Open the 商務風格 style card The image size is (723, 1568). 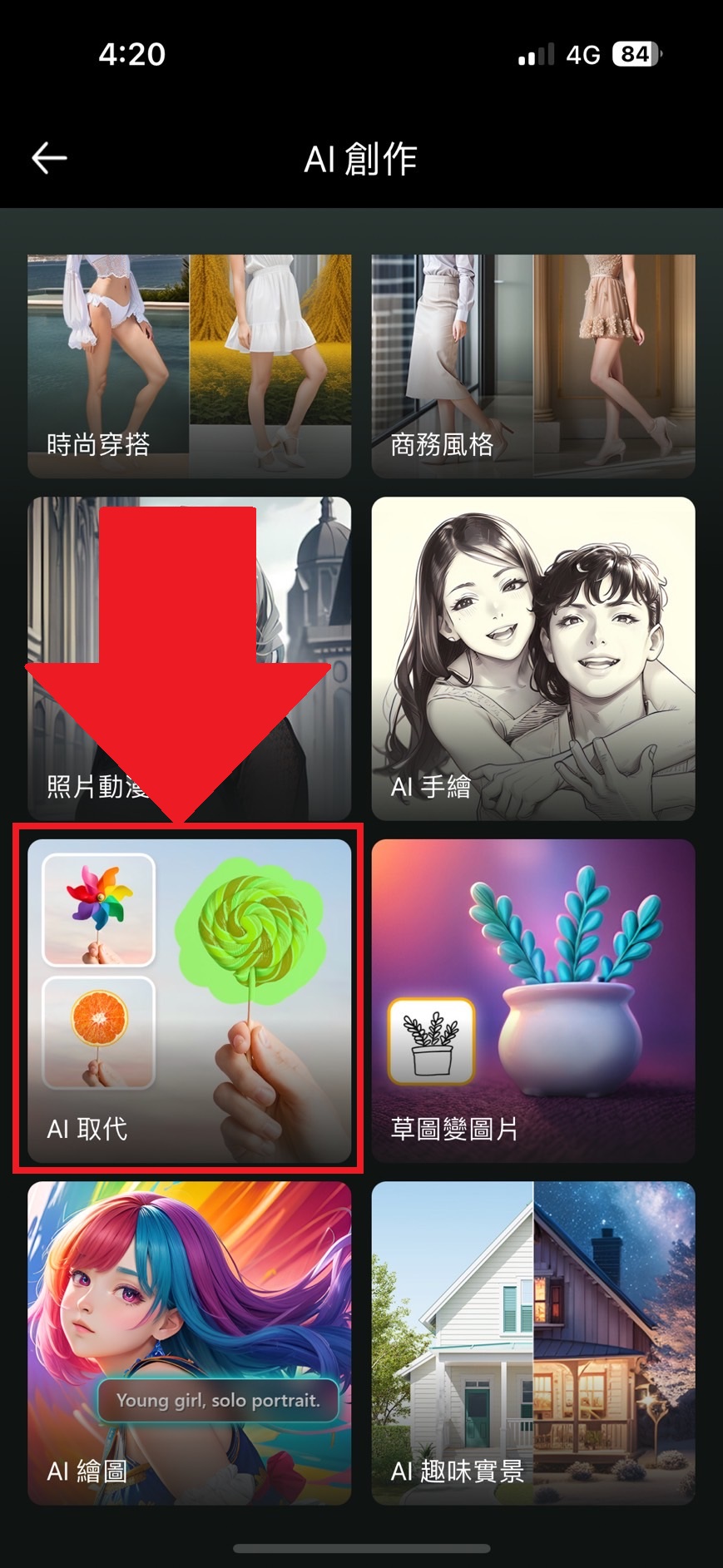(532, 366)
